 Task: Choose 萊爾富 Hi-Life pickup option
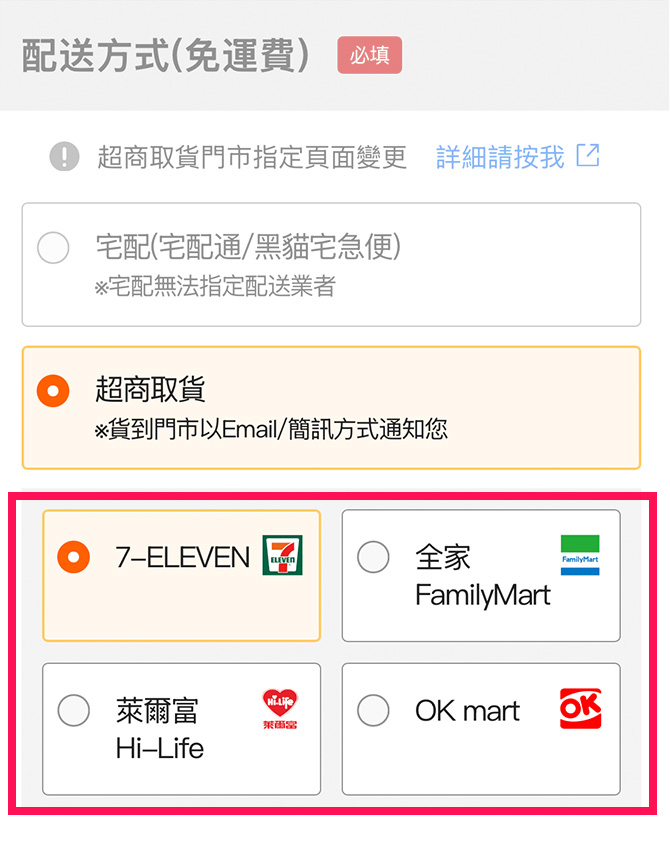click(74, 711)
